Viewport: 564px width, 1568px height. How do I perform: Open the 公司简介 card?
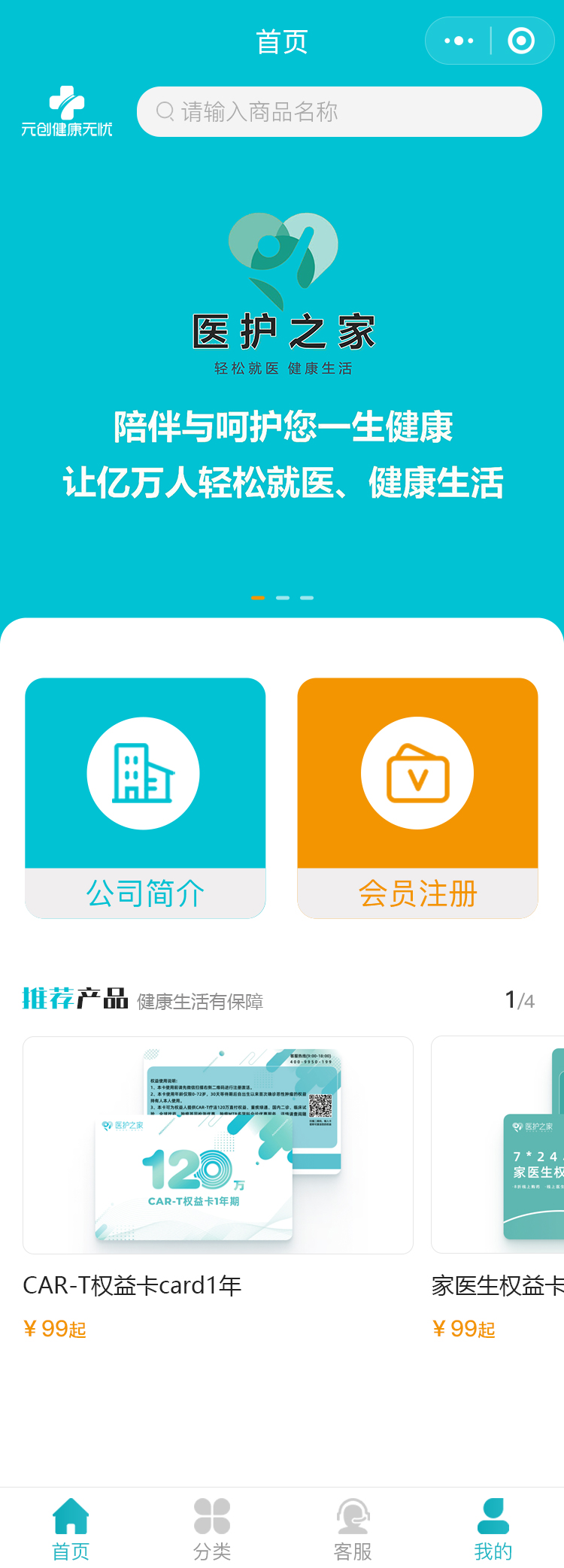pos(145,798)
